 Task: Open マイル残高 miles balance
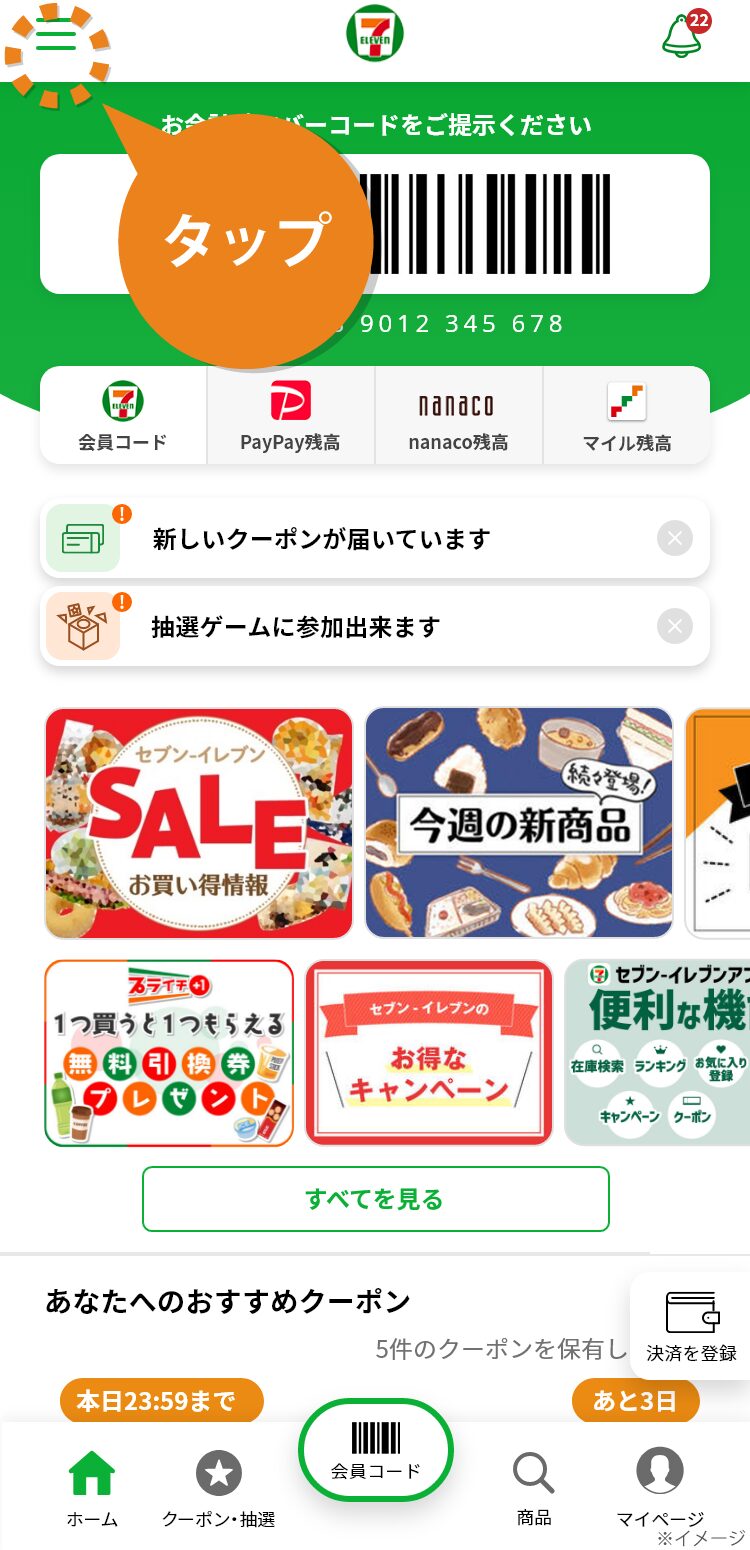coord(627,416)
